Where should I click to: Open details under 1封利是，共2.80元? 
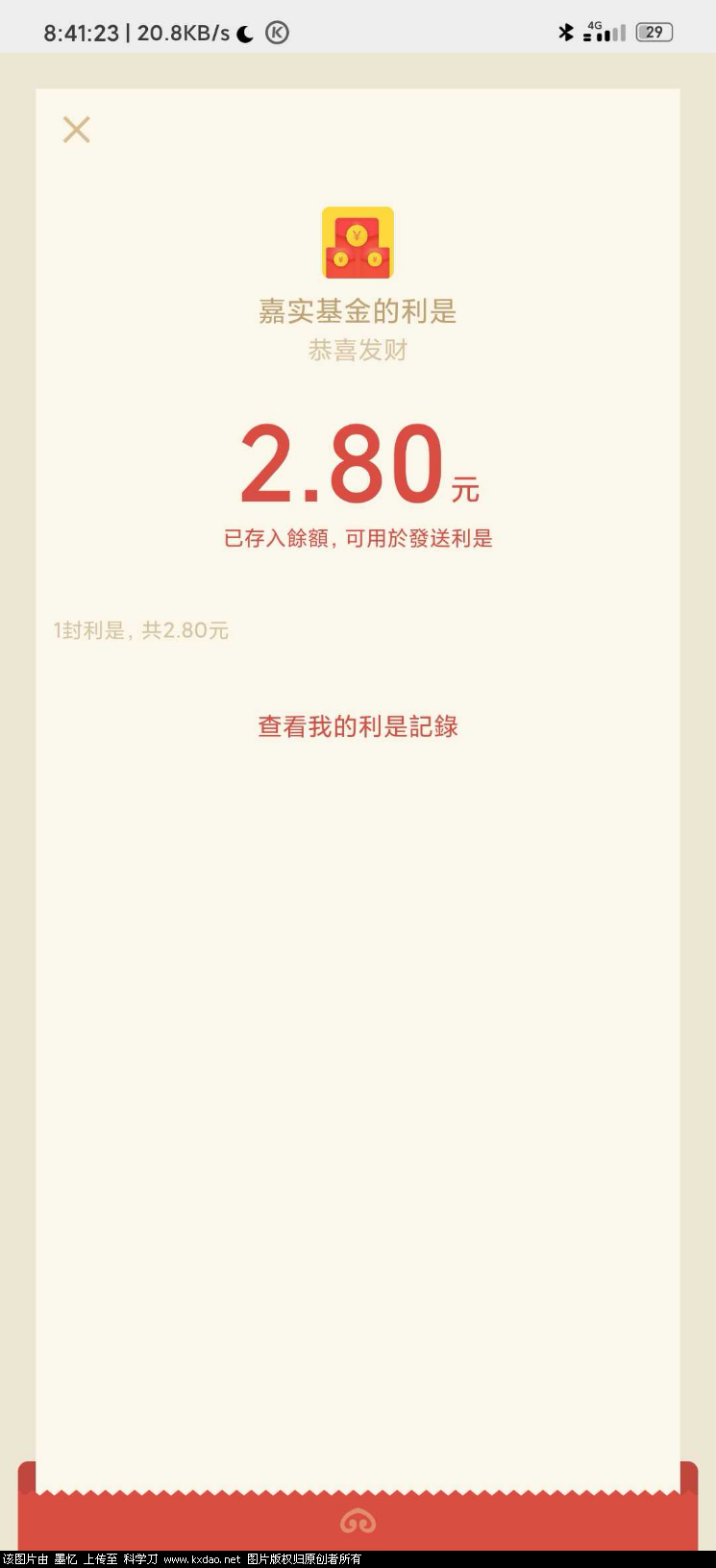click(x=140, y=629)
